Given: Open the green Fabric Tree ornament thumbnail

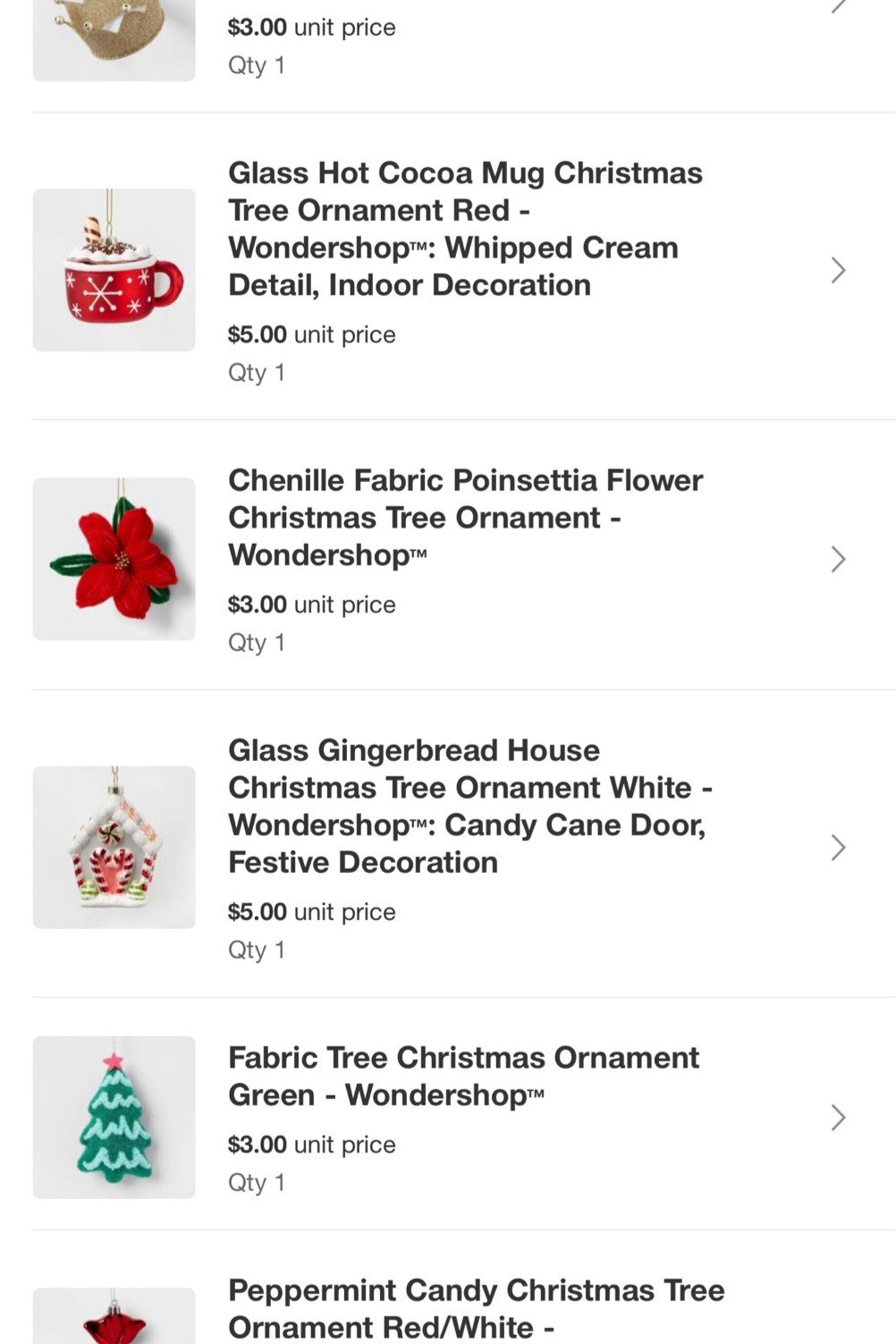Looking at the screenshot, I should (x=114, y=1117).
